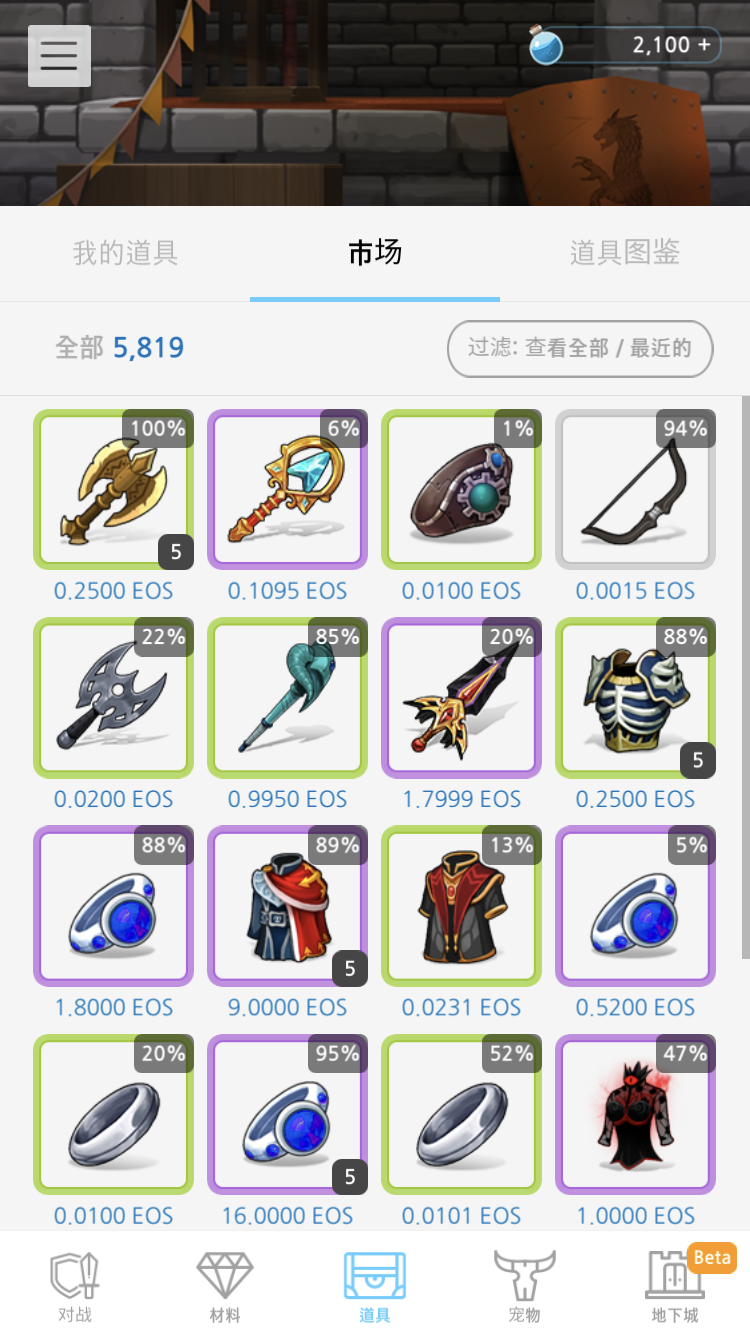The height and width of the screenshot is (1334, 750).
Task: Switch to the 我的道具 tab
Action: tap(125, 253)
